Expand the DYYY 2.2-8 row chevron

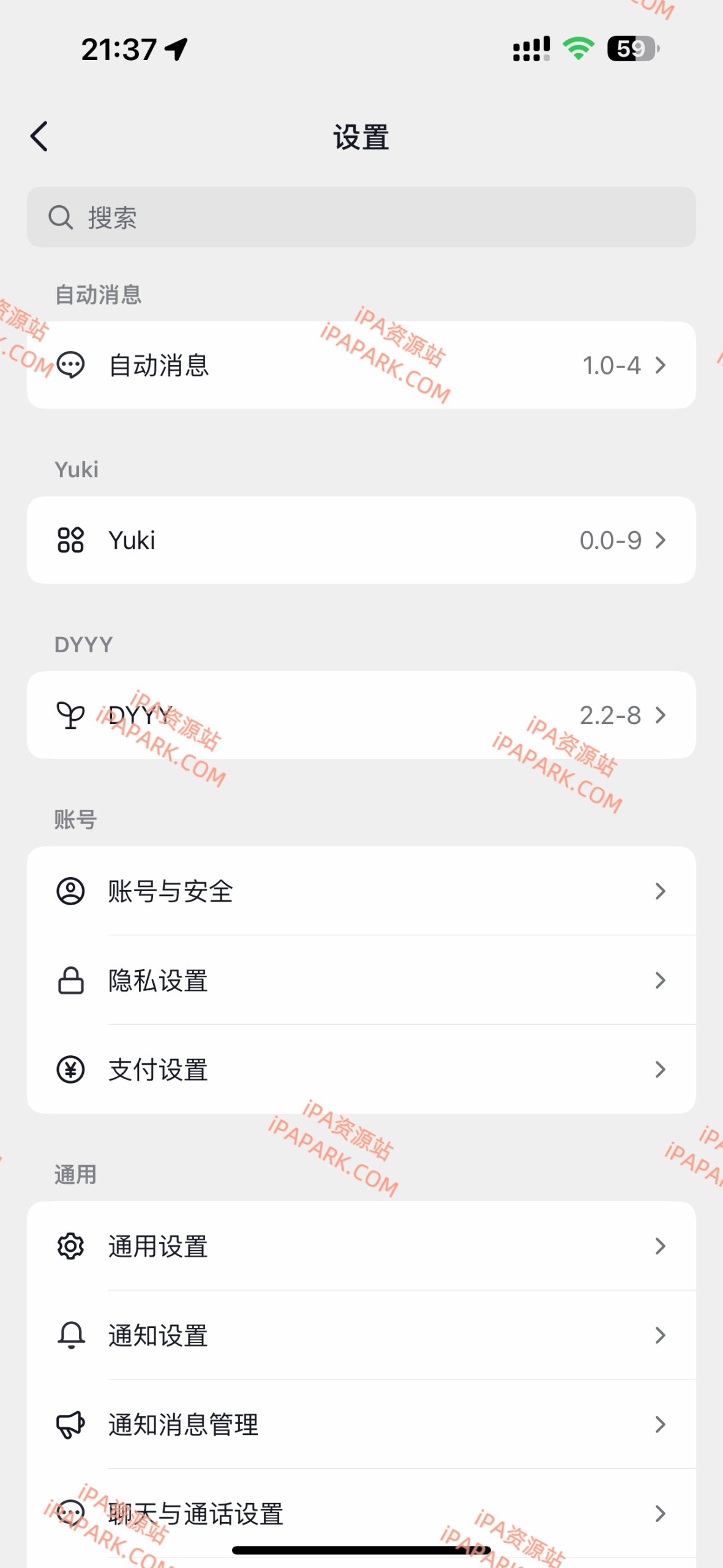pos(660,715)
